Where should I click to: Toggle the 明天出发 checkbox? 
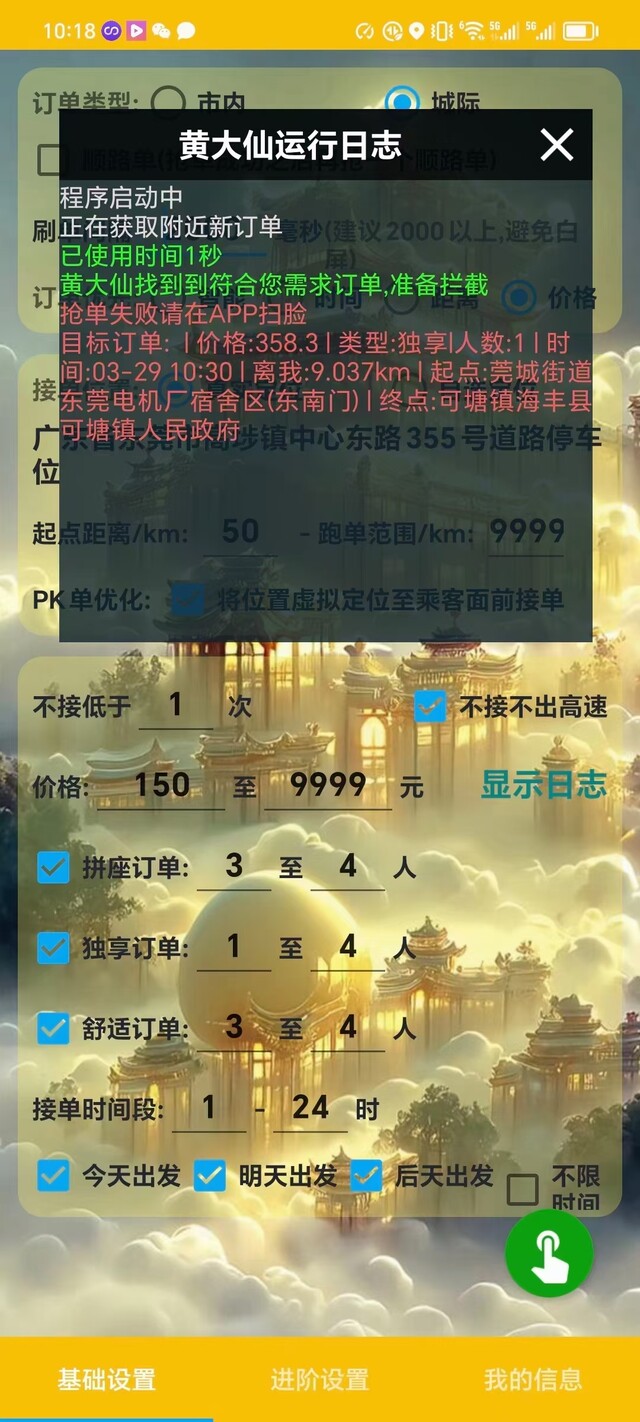(x=210, y=1175)
